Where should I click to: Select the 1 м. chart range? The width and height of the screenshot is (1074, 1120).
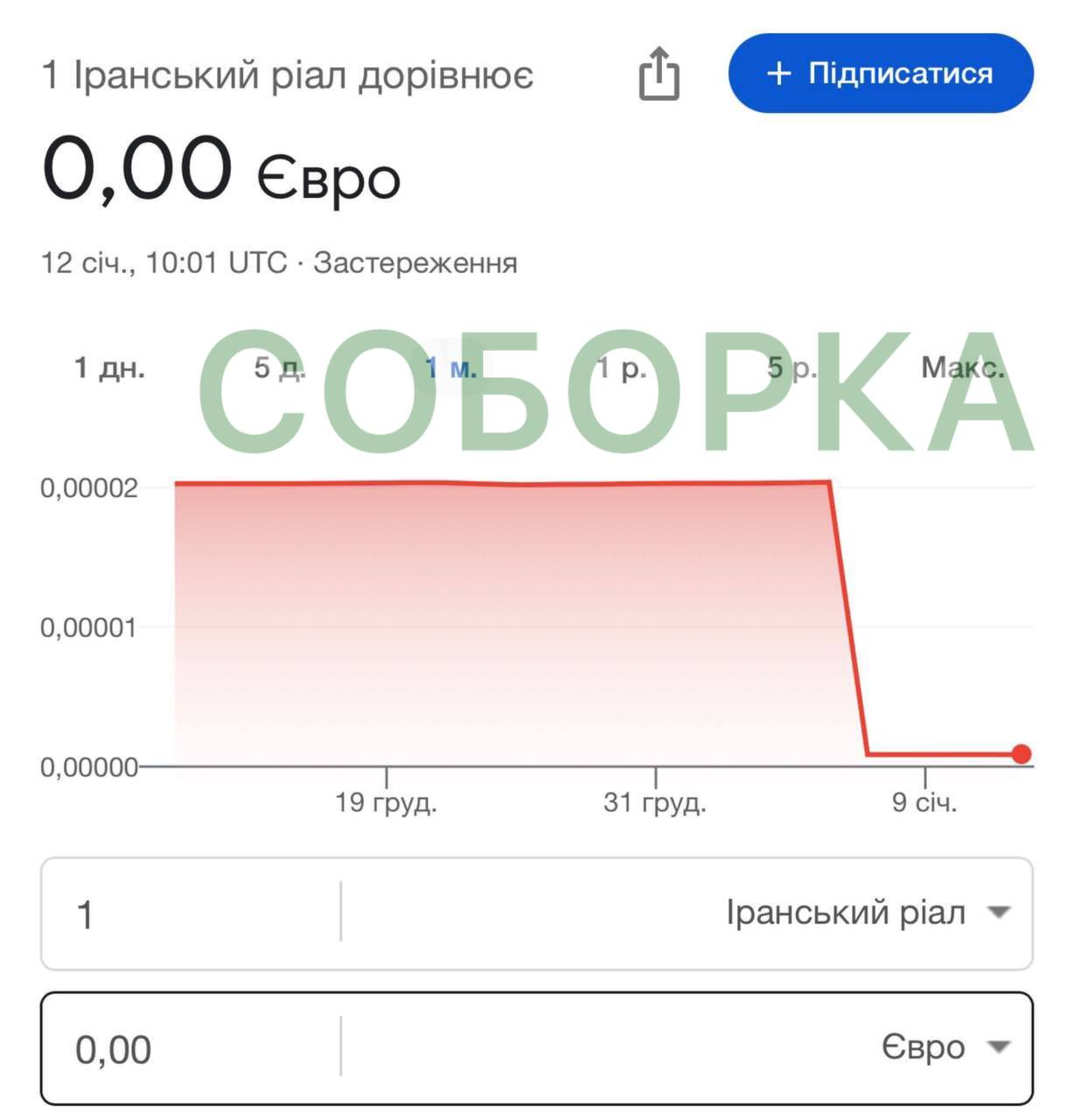point(451,368)
